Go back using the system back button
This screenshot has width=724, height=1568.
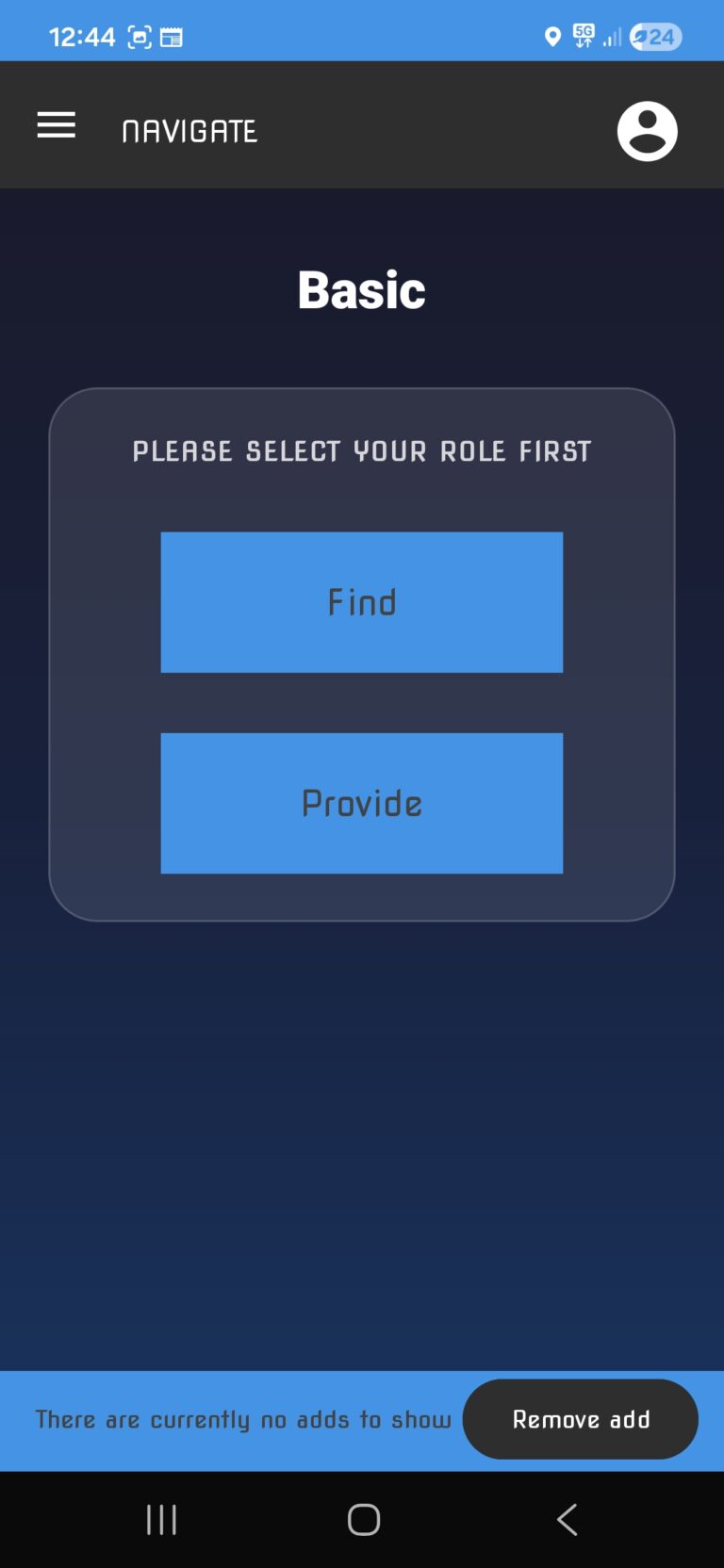(x=567, y=1519)
